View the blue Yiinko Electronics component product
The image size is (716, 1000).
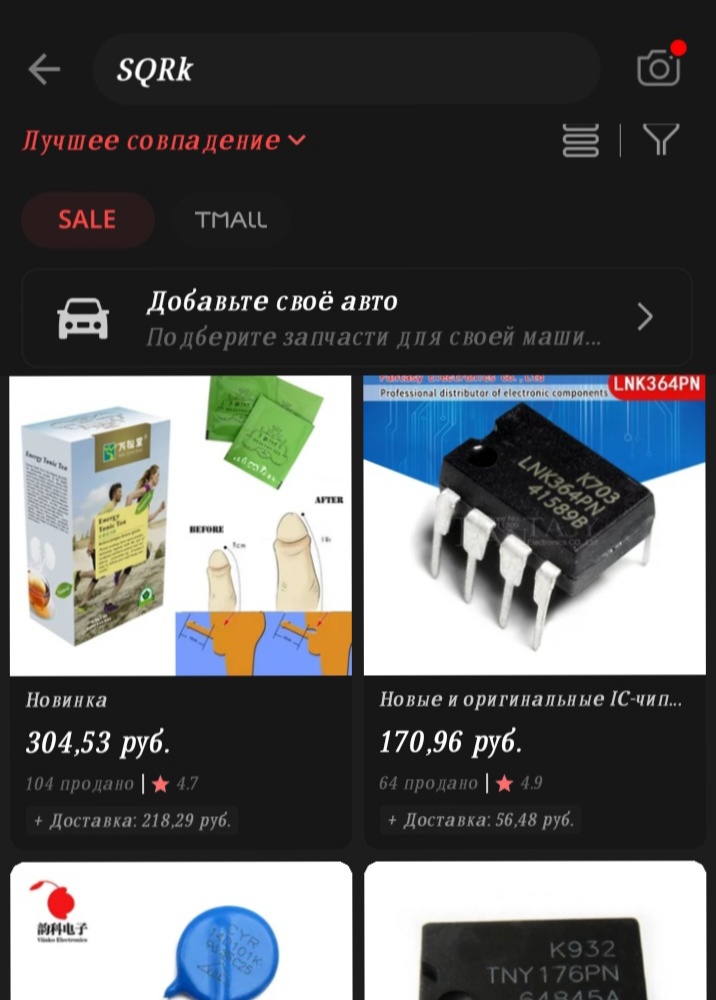point(181,935)
